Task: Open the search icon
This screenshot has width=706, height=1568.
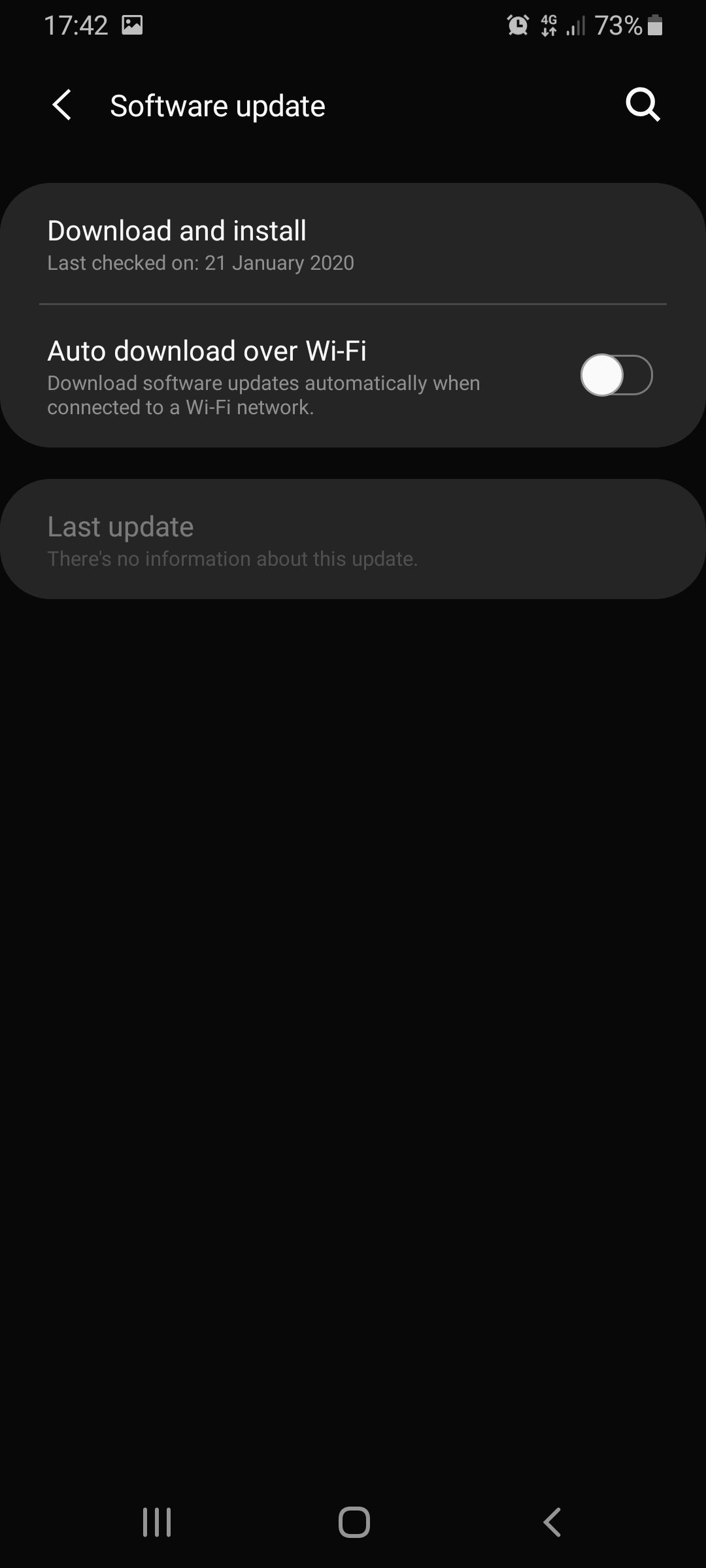Action: tap(643, 105)
